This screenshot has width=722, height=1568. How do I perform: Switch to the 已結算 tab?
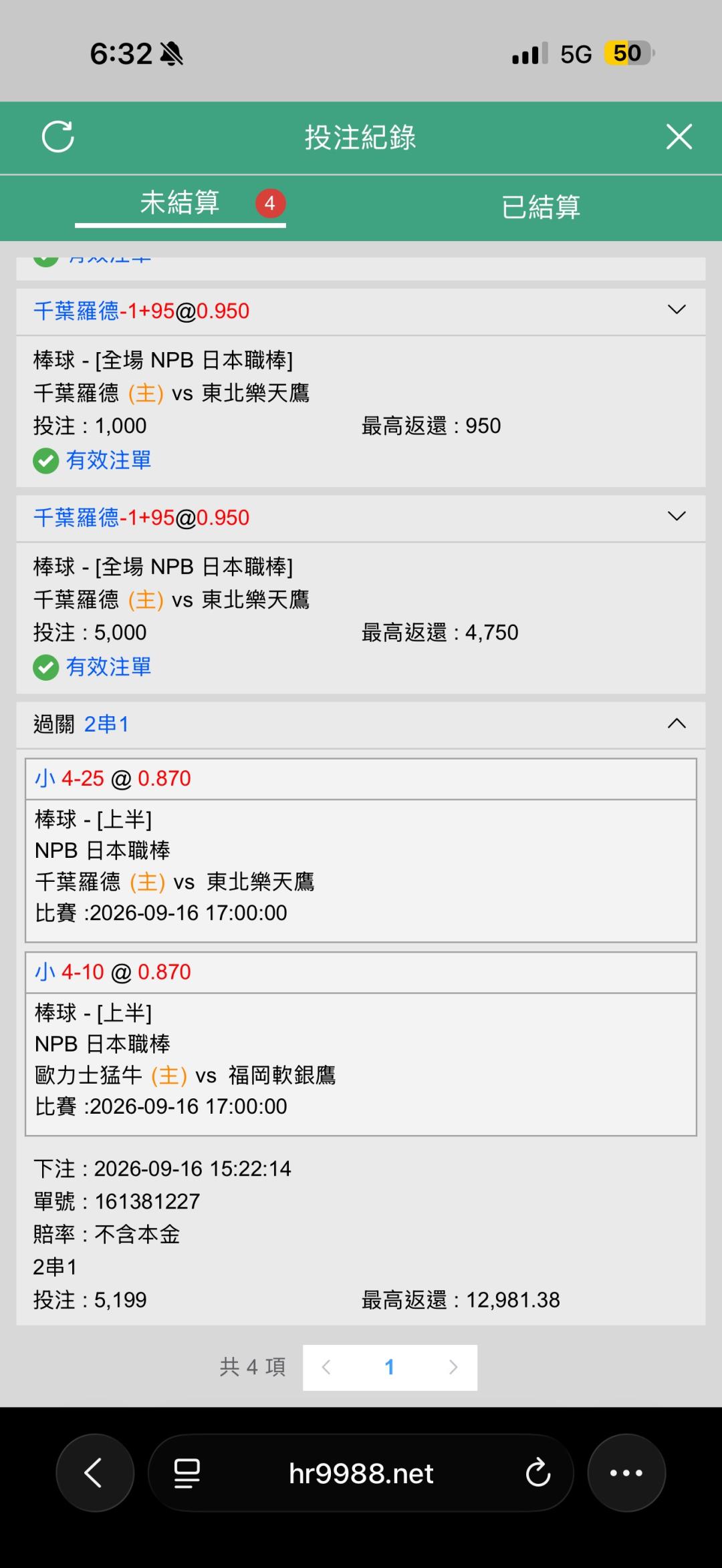pyautogui.click(x=541, y=206)
